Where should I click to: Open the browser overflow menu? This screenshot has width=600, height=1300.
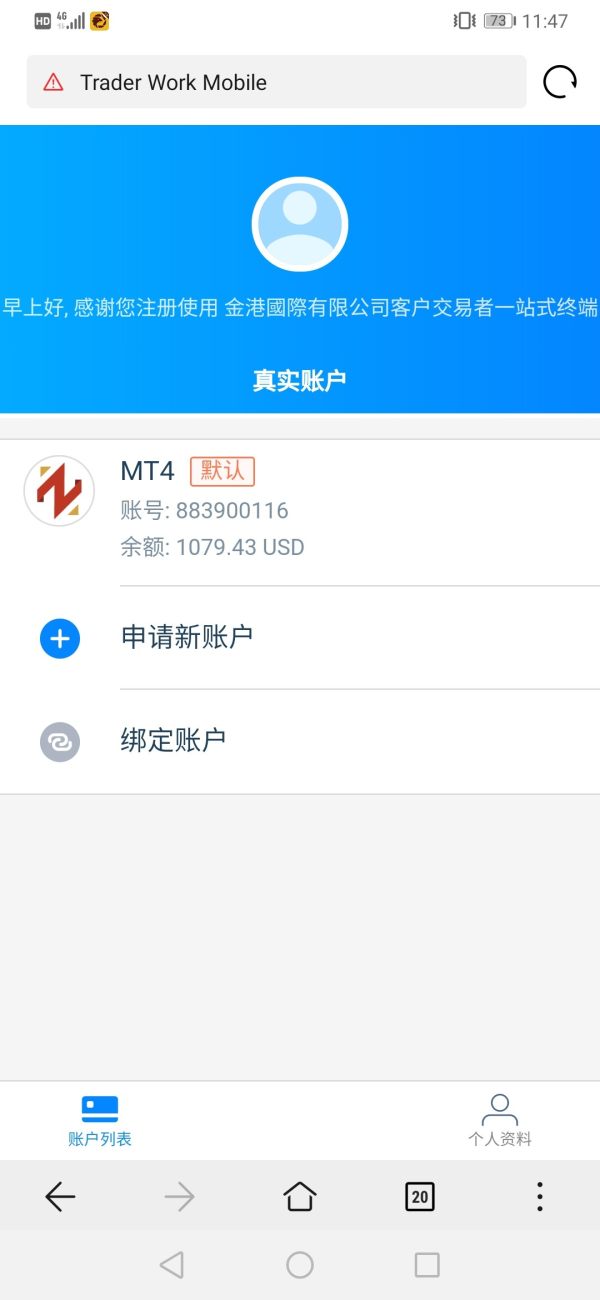point(540,1196)
